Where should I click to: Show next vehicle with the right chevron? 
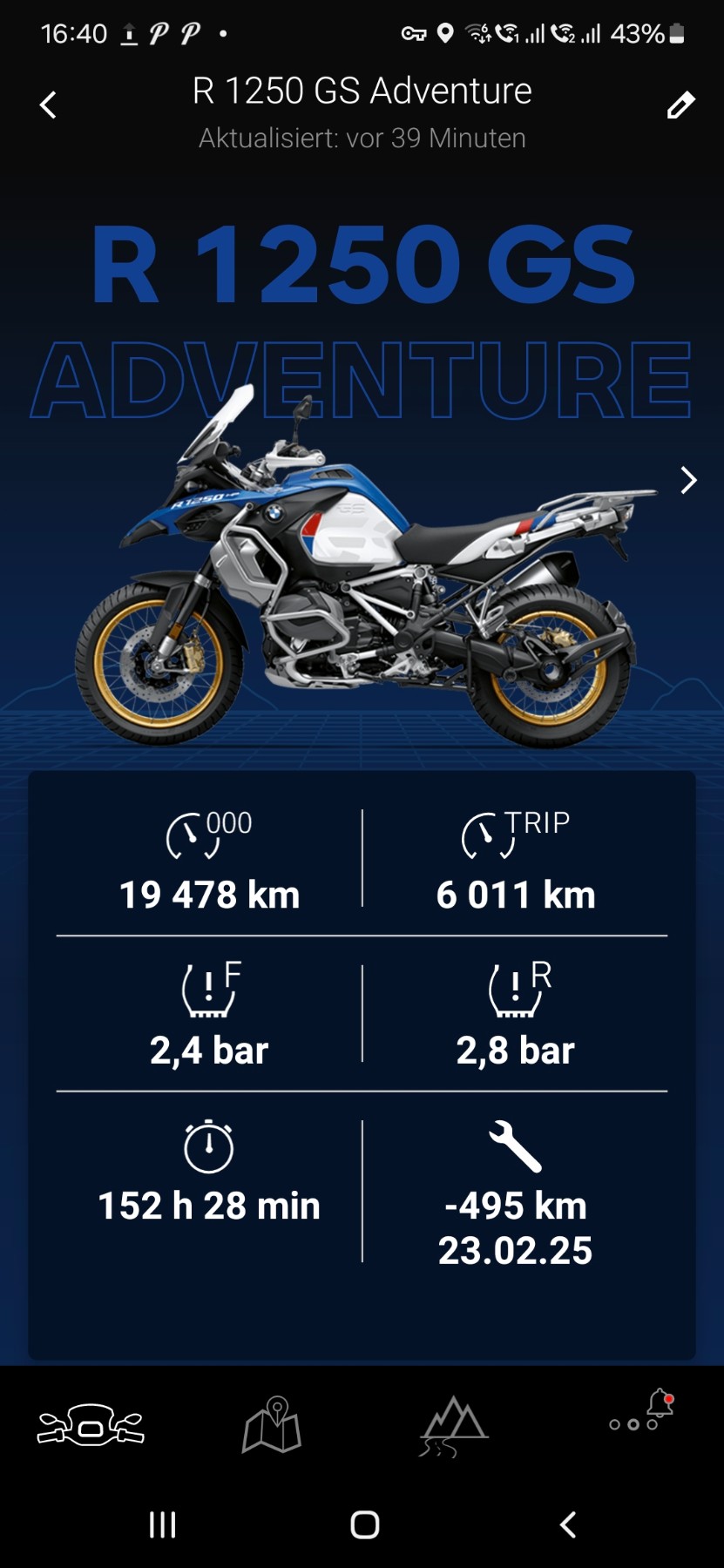pos(688,480)
